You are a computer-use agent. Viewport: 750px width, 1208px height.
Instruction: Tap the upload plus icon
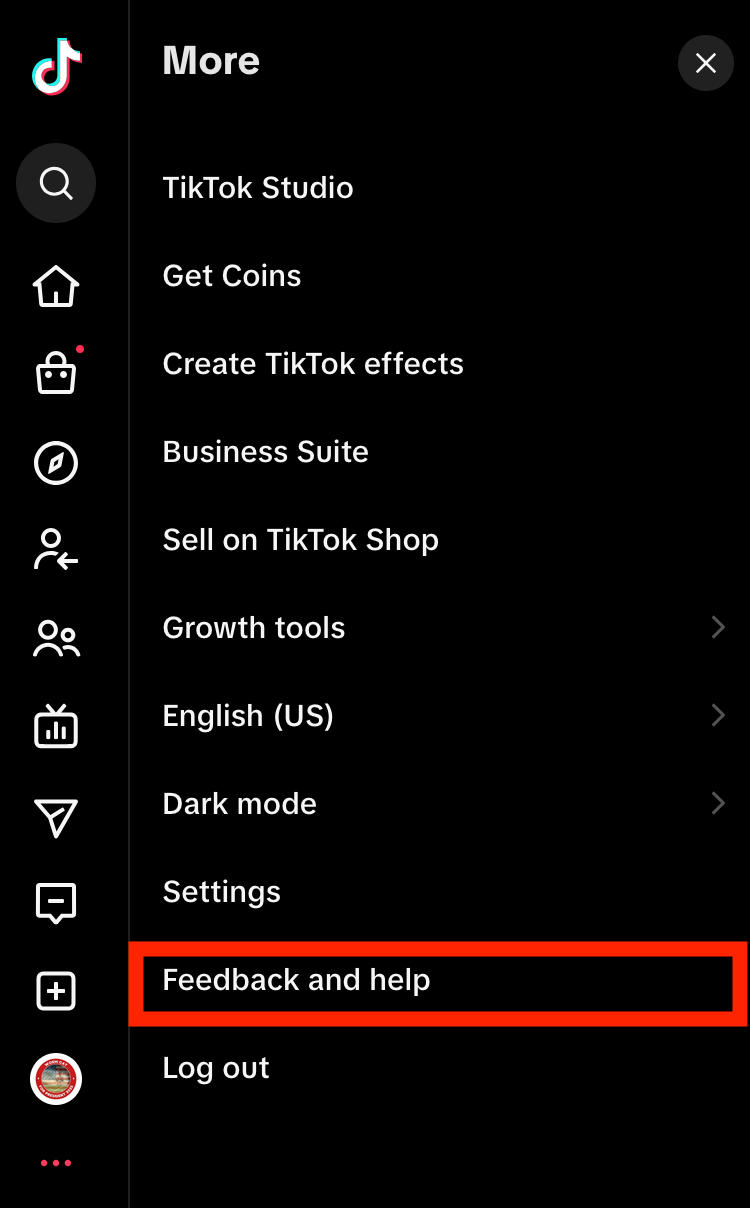coord(56,991)
